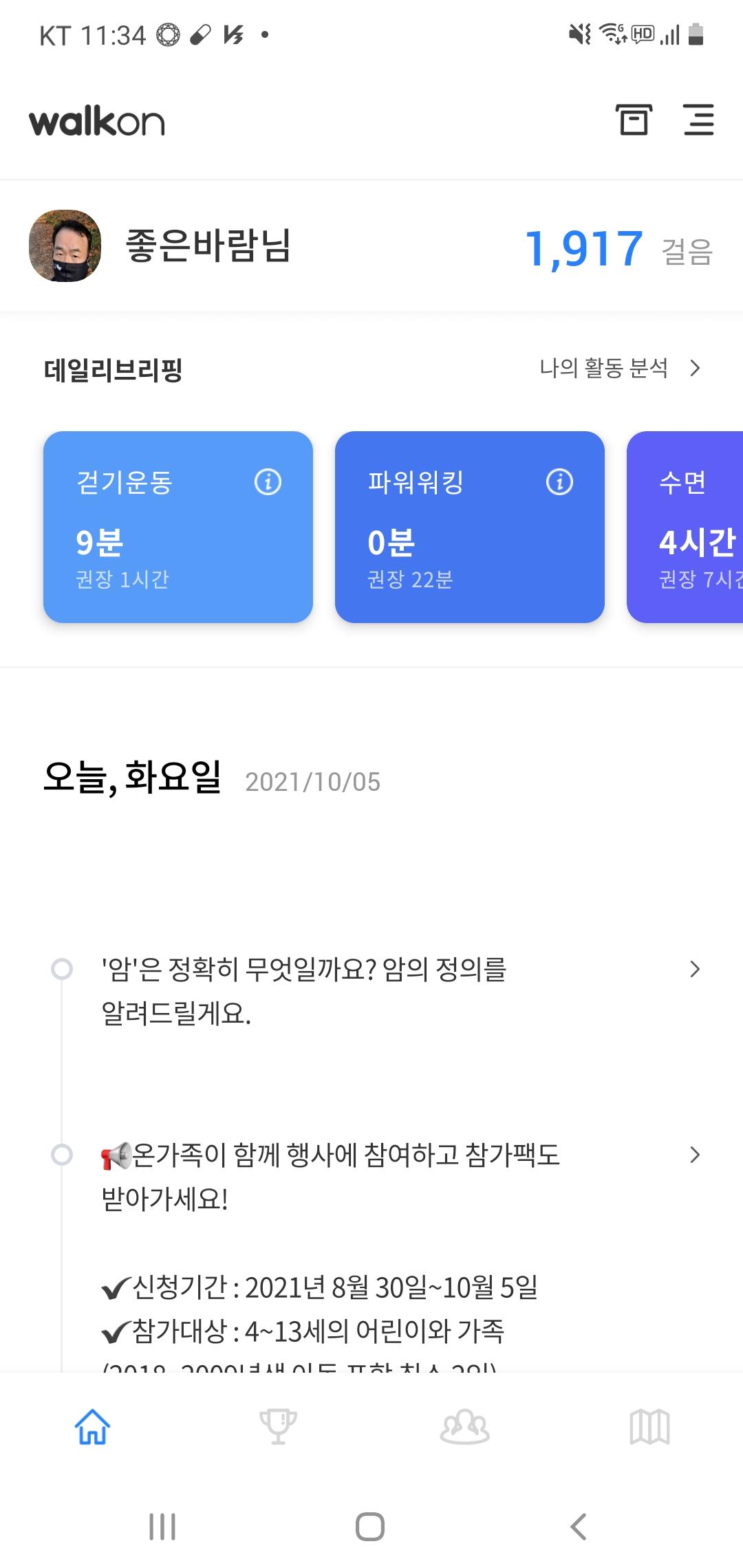Open 나의 활동 분석
Viewport: 743px width, 1568px height.
tap(619, 369)
